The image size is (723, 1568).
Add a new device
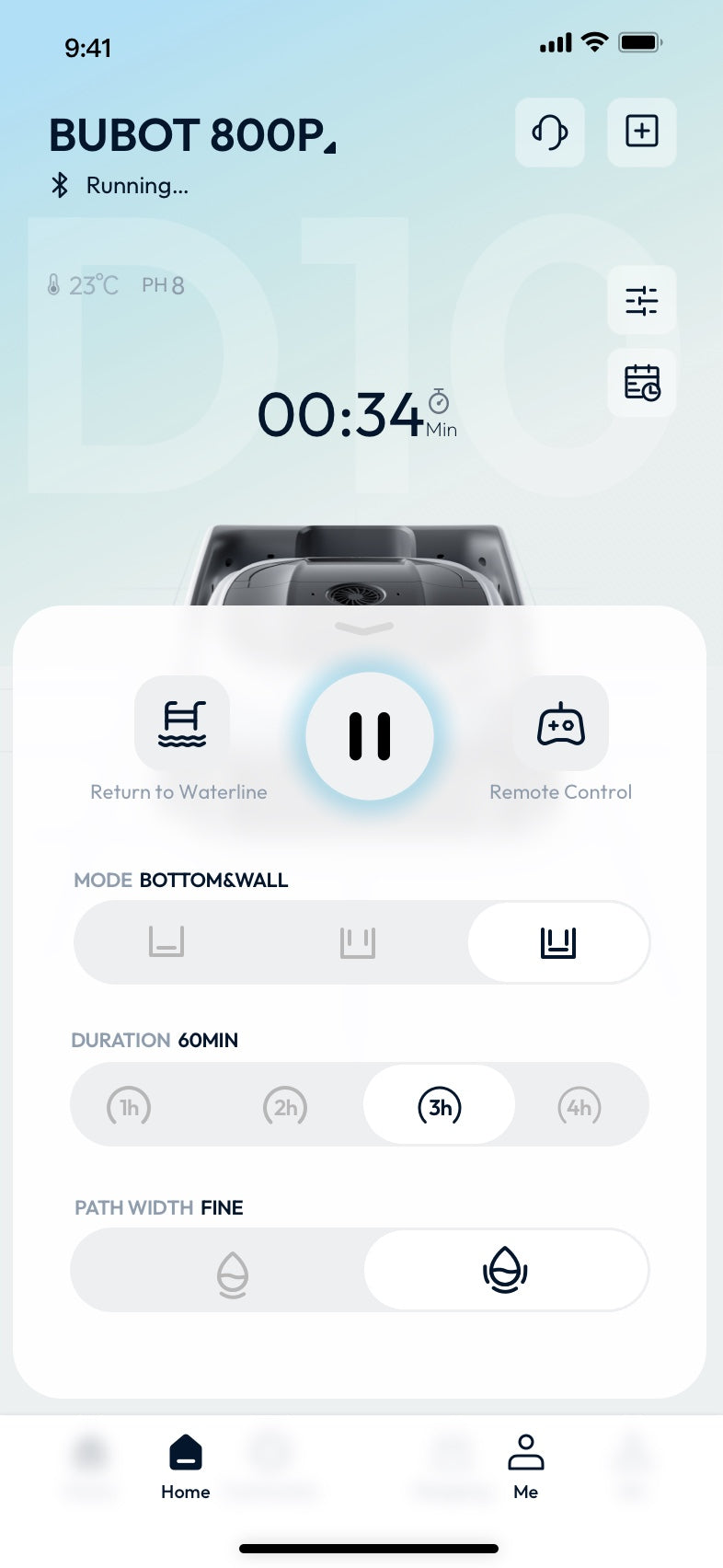click(x=642, y=133)
